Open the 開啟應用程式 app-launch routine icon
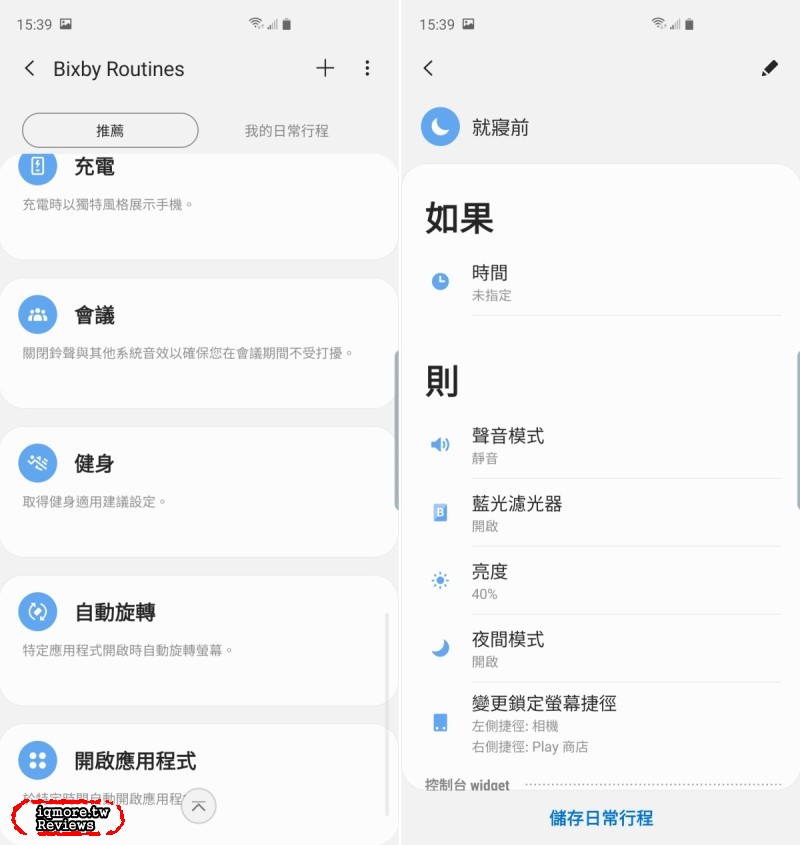Image resolution: width=800 pixels, height=845 pixels. pos(37,760)
